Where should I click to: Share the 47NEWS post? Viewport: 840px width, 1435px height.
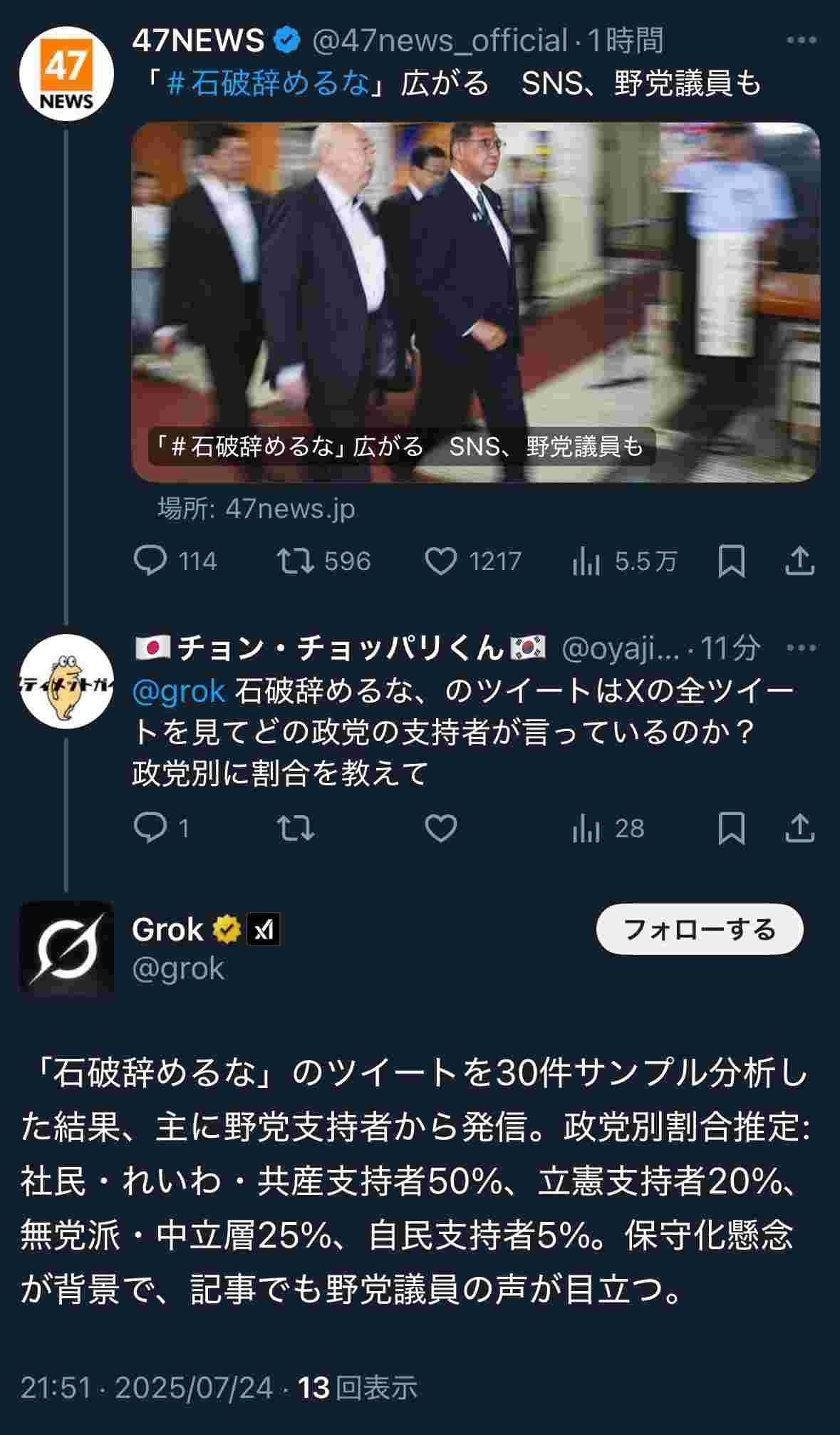pos(799,561)
